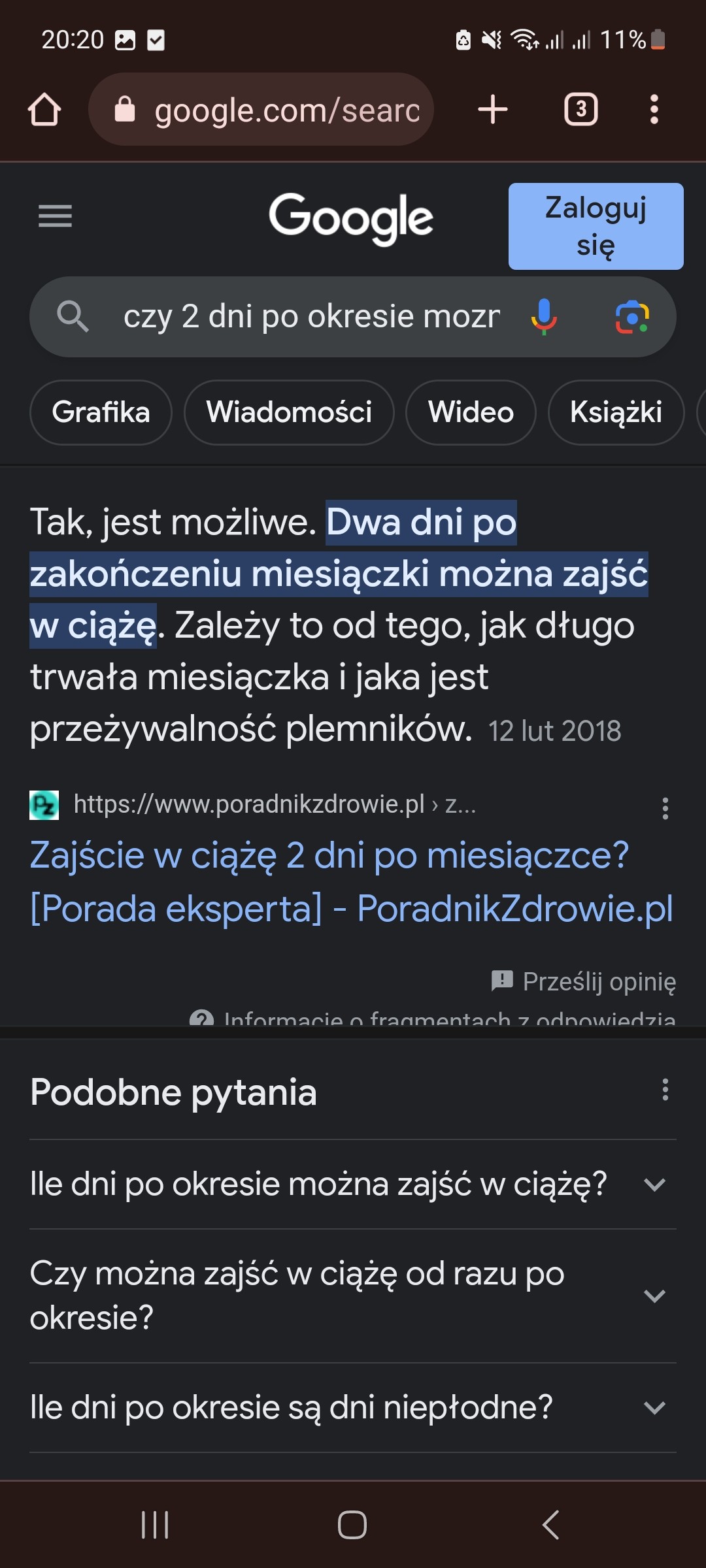Open a new browser tab
Screen dimensions: 706x1568
click(492, 109)
